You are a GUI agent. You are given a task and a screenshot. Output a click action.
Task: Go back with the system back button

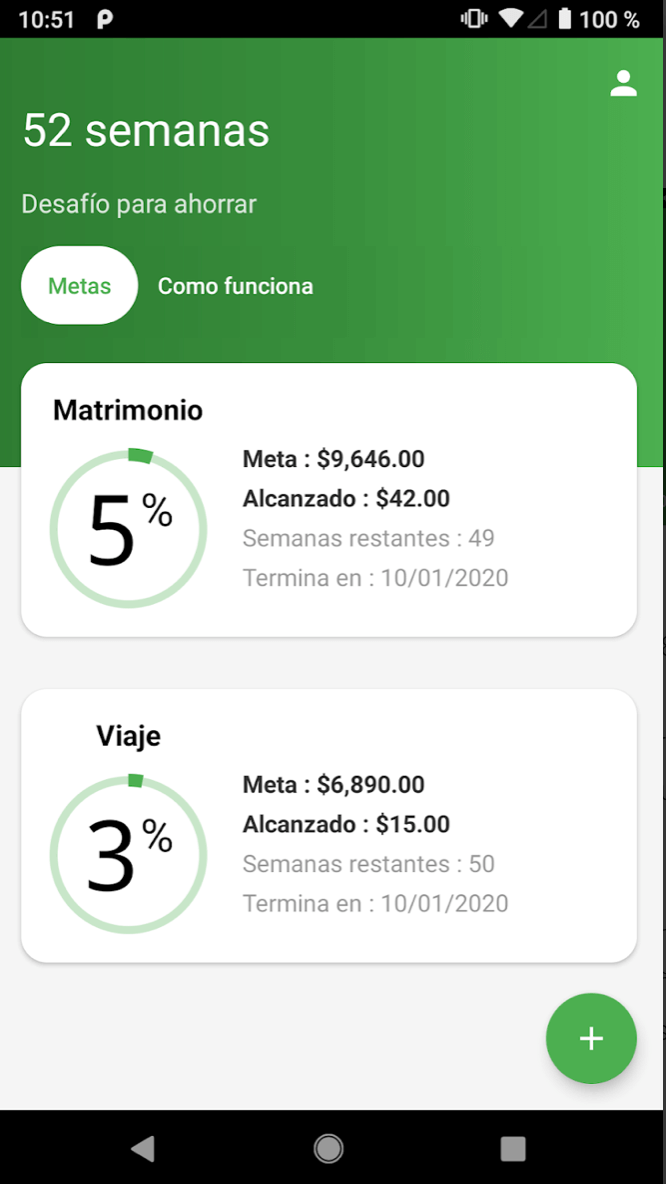coord(143,1148)
